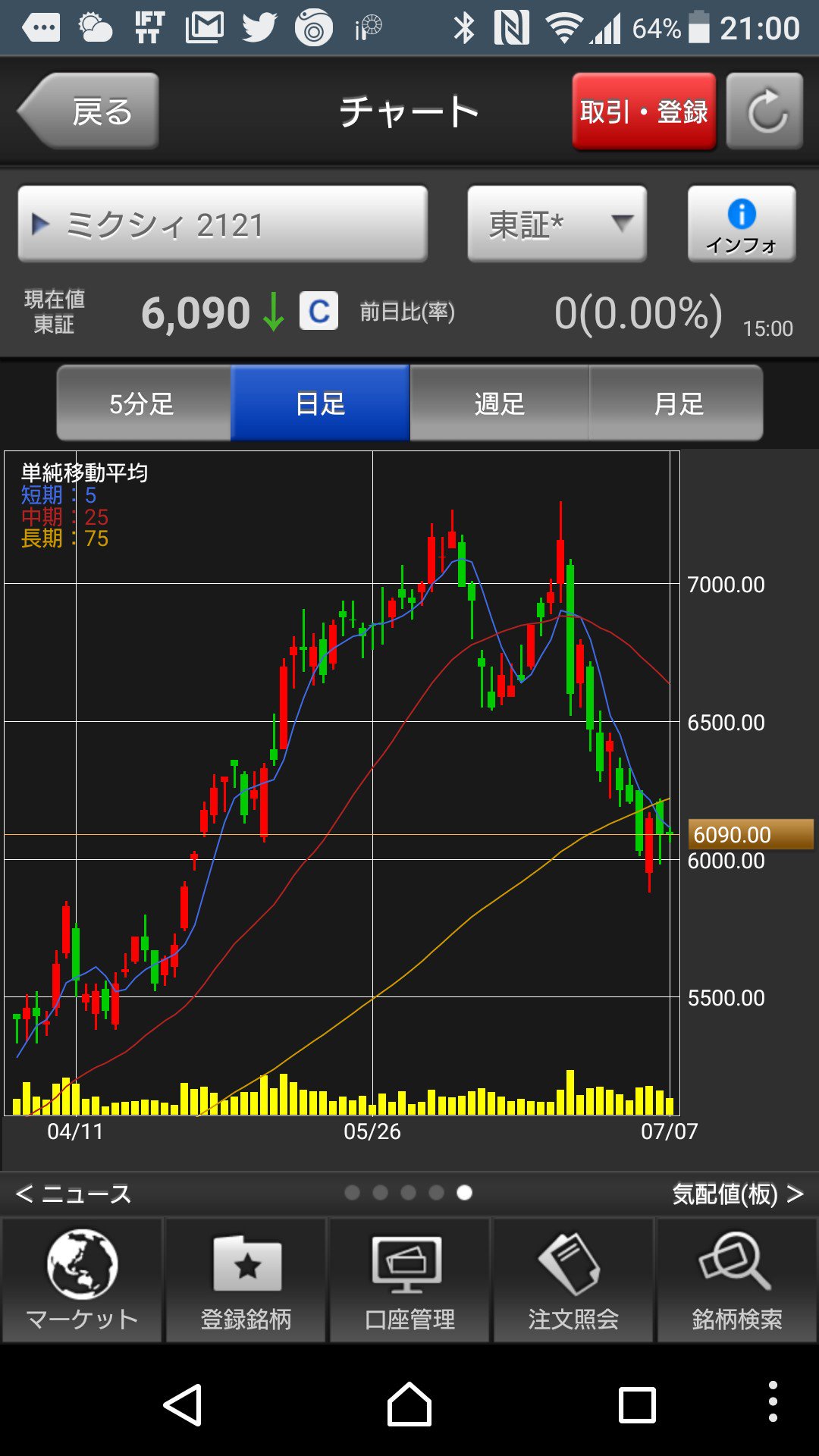Refresh the chart data

coord(764,111)
